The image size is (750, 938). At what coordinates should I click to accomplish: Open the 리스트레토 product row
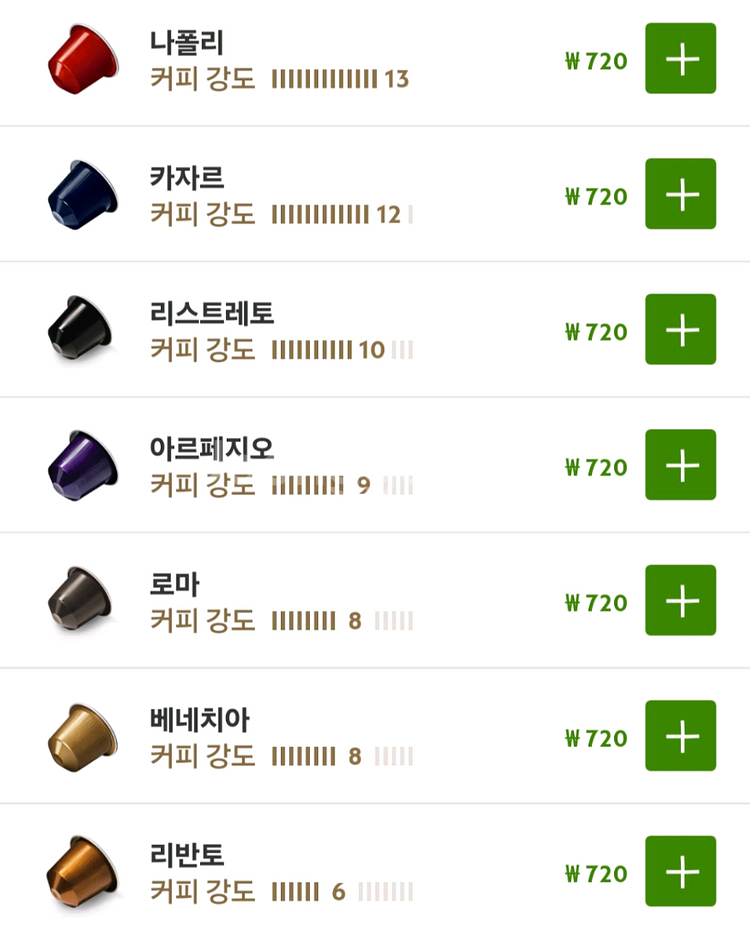click(x=211, y=313)
